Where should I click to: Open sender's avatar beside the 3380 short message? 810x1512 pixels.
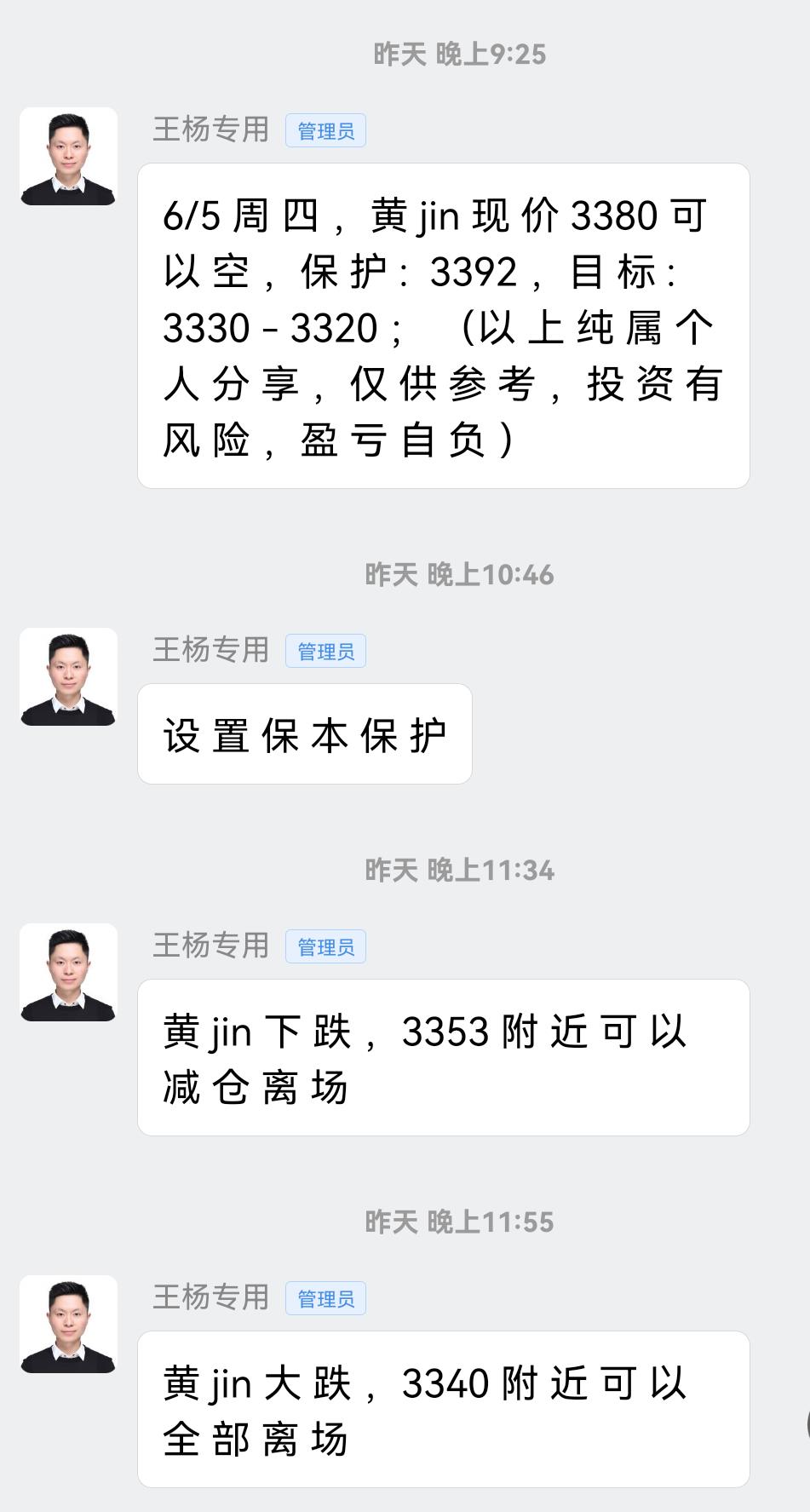68,156
